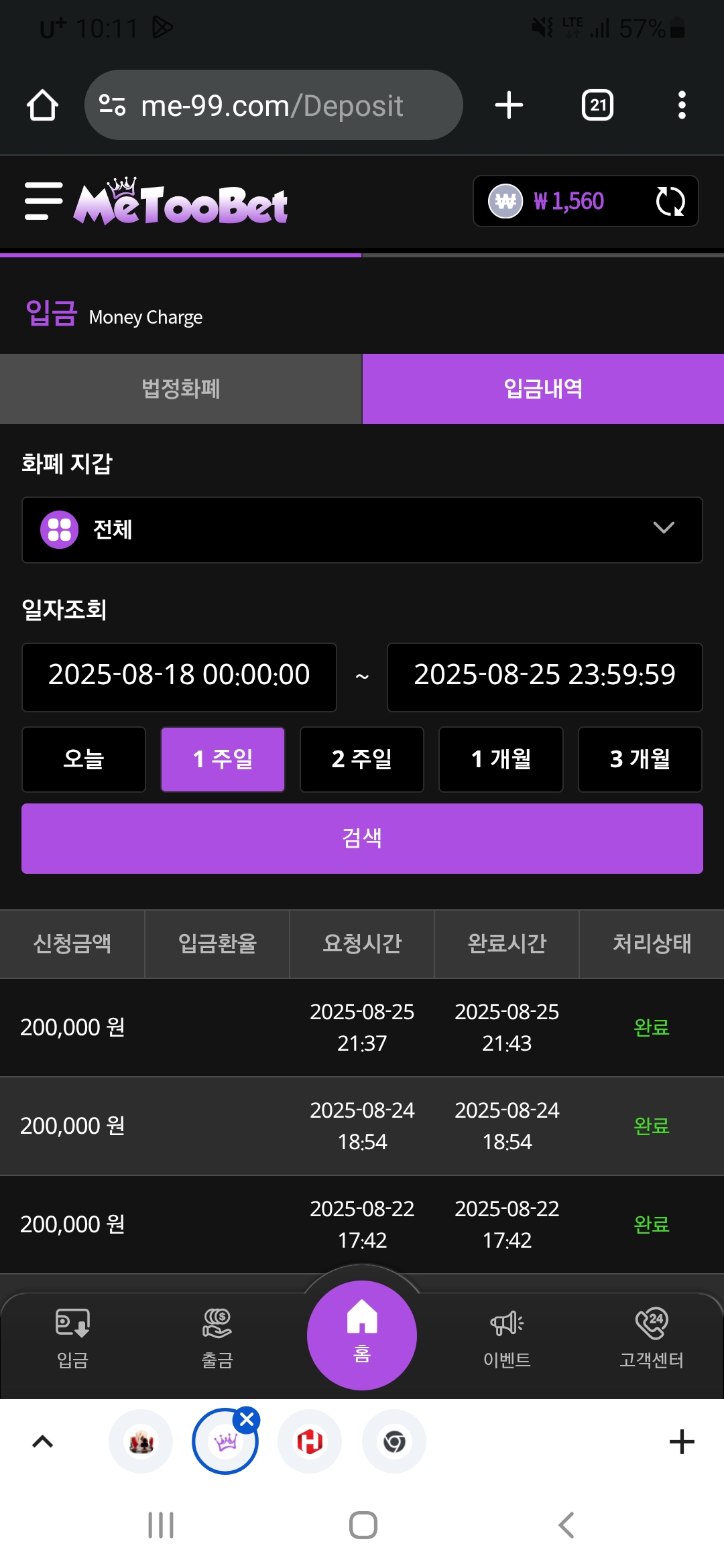Set range to 1 개월
Image resolution: width=724 pixels, height=1568 pixels.
(x=501, y=759)
